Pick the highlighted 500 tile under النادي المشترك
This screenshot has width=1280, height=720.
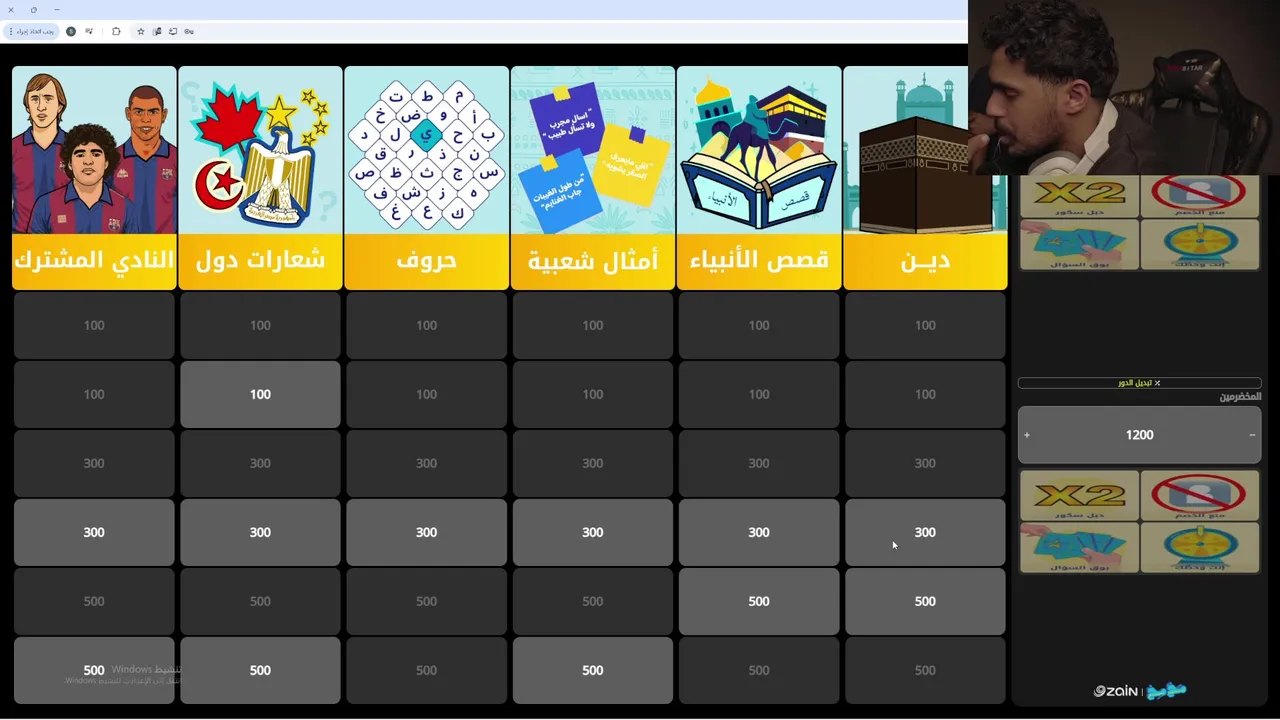point(94,670)
